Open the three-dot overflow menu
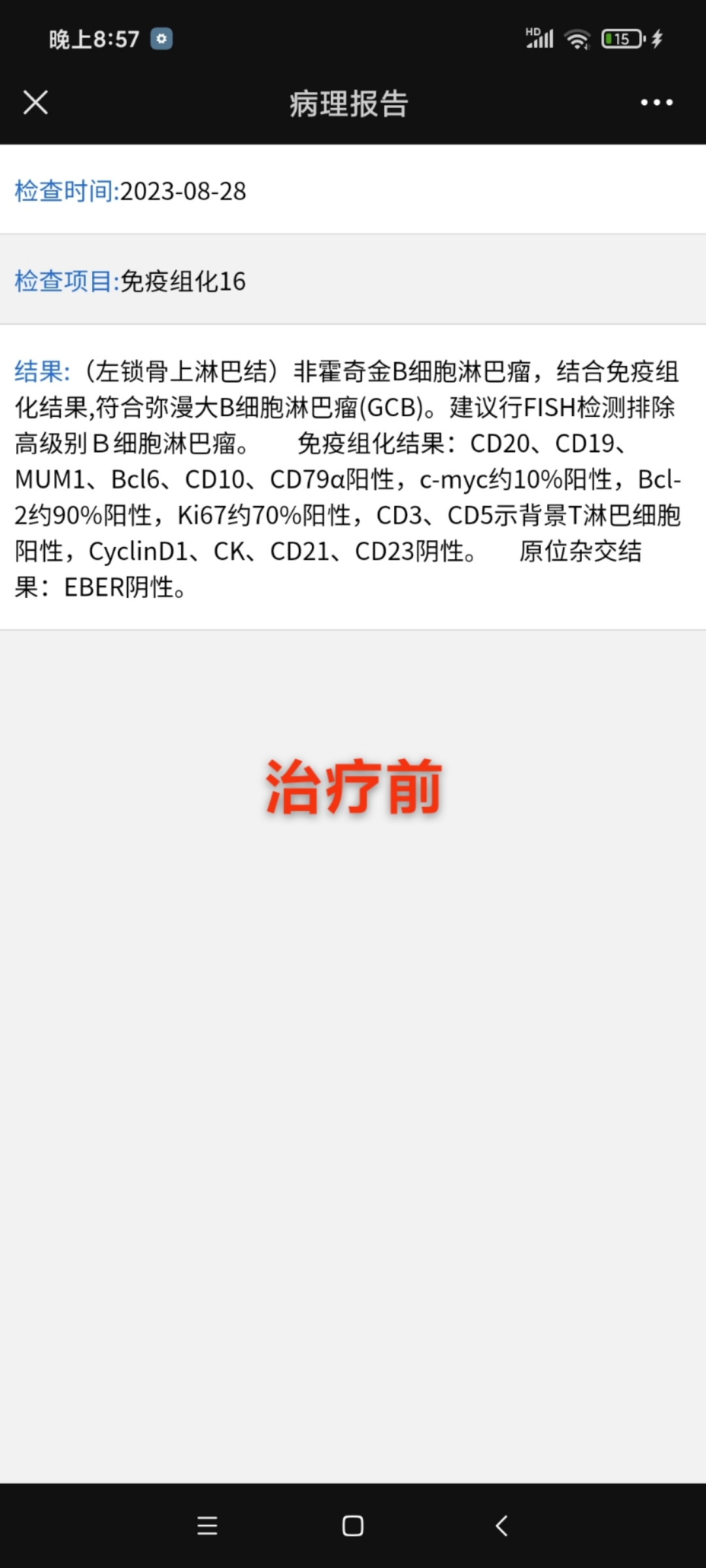 click(656, 103)
